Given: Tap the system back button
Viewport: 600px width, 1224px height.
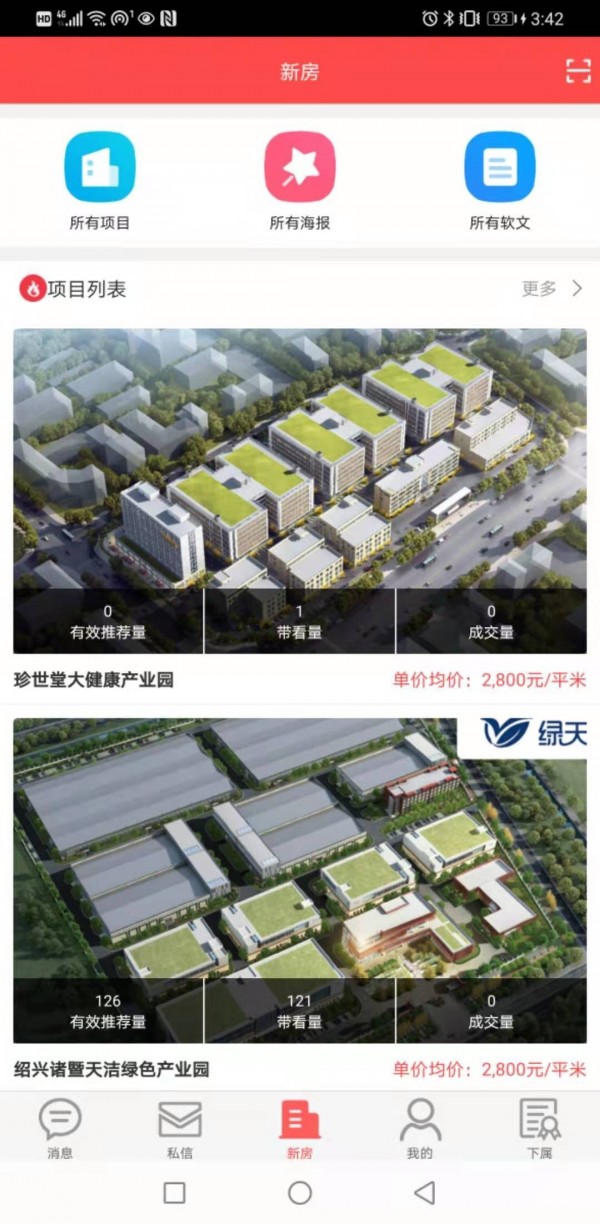Looking at the screenshot, I should 425,1192.
